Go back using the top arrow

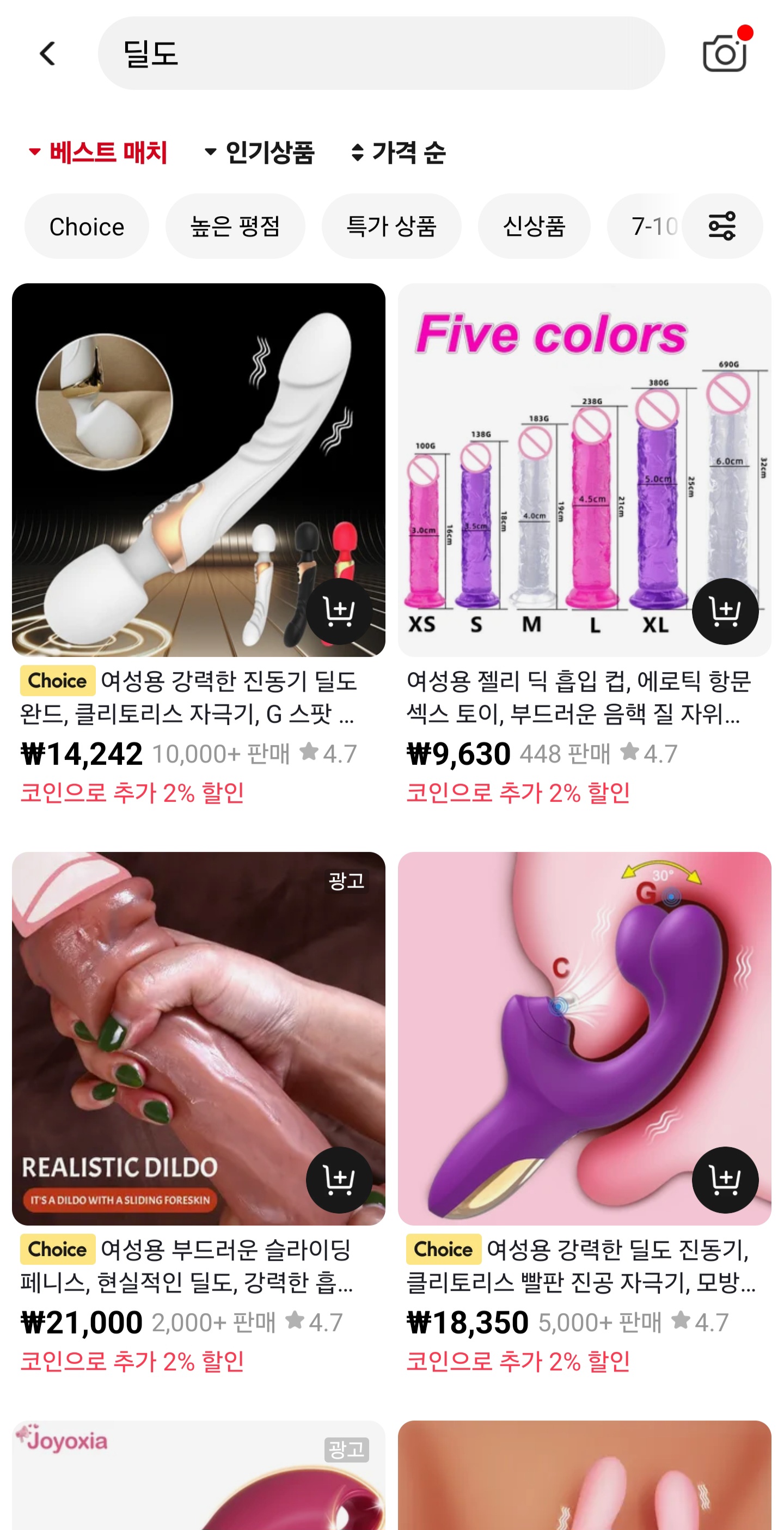click(x=47, y=53)
